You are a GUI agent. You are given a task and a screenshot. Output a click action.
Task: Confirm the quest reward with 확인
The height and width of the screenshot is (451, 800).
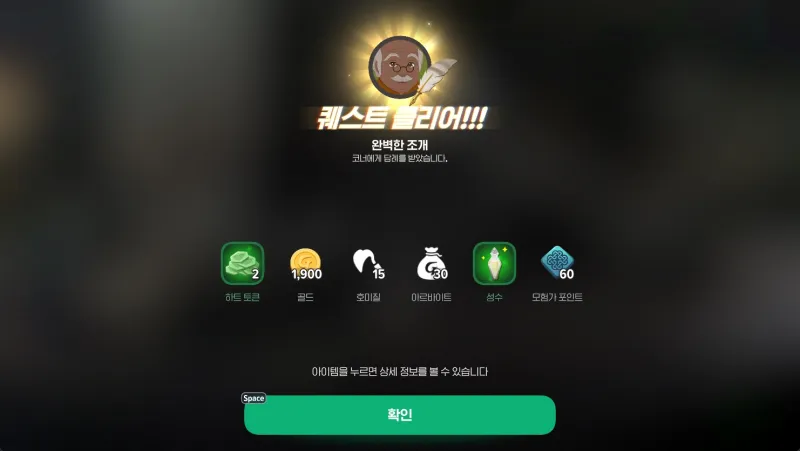(399, 415)
